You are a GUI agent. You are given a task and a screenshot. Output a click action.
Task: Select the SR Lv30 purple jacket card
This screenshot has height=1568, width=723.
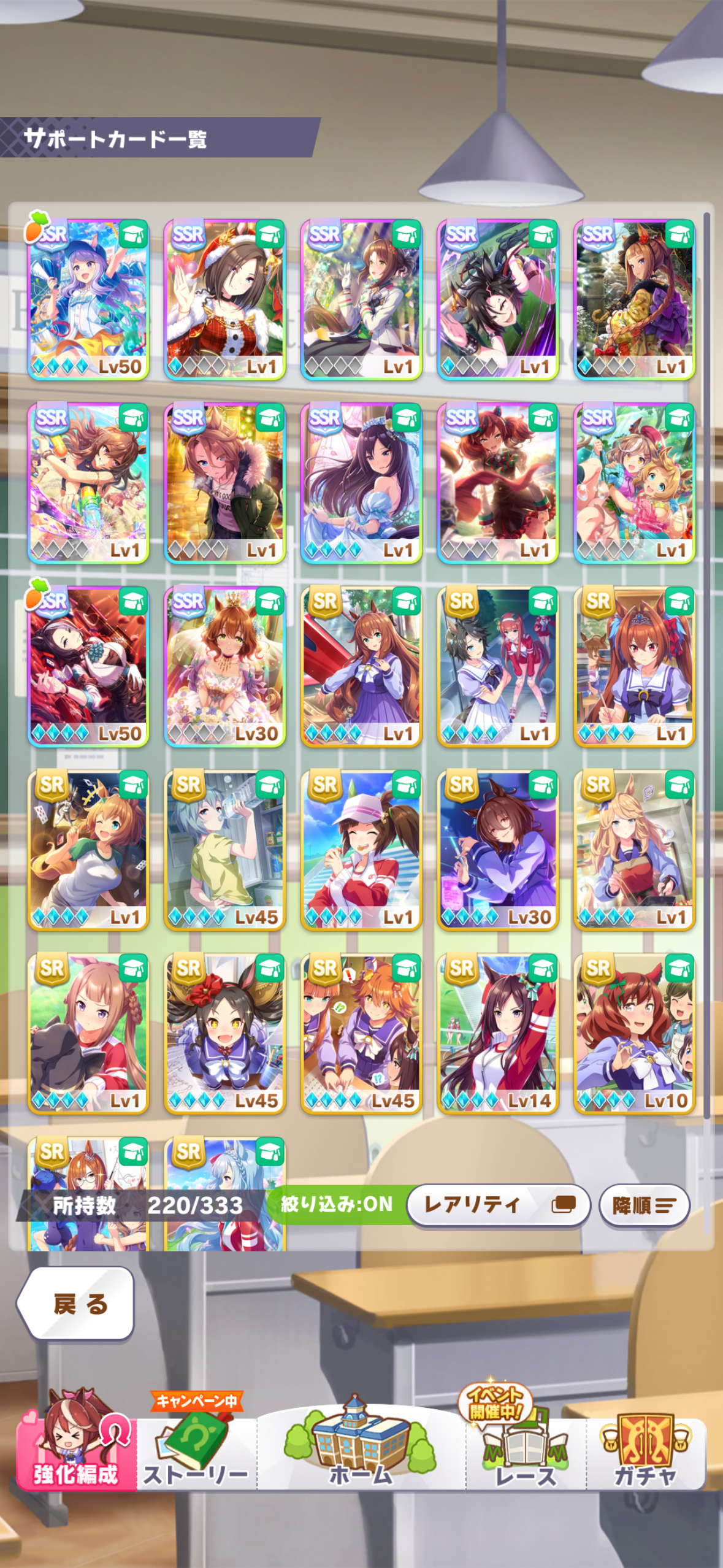click(497, 850)
